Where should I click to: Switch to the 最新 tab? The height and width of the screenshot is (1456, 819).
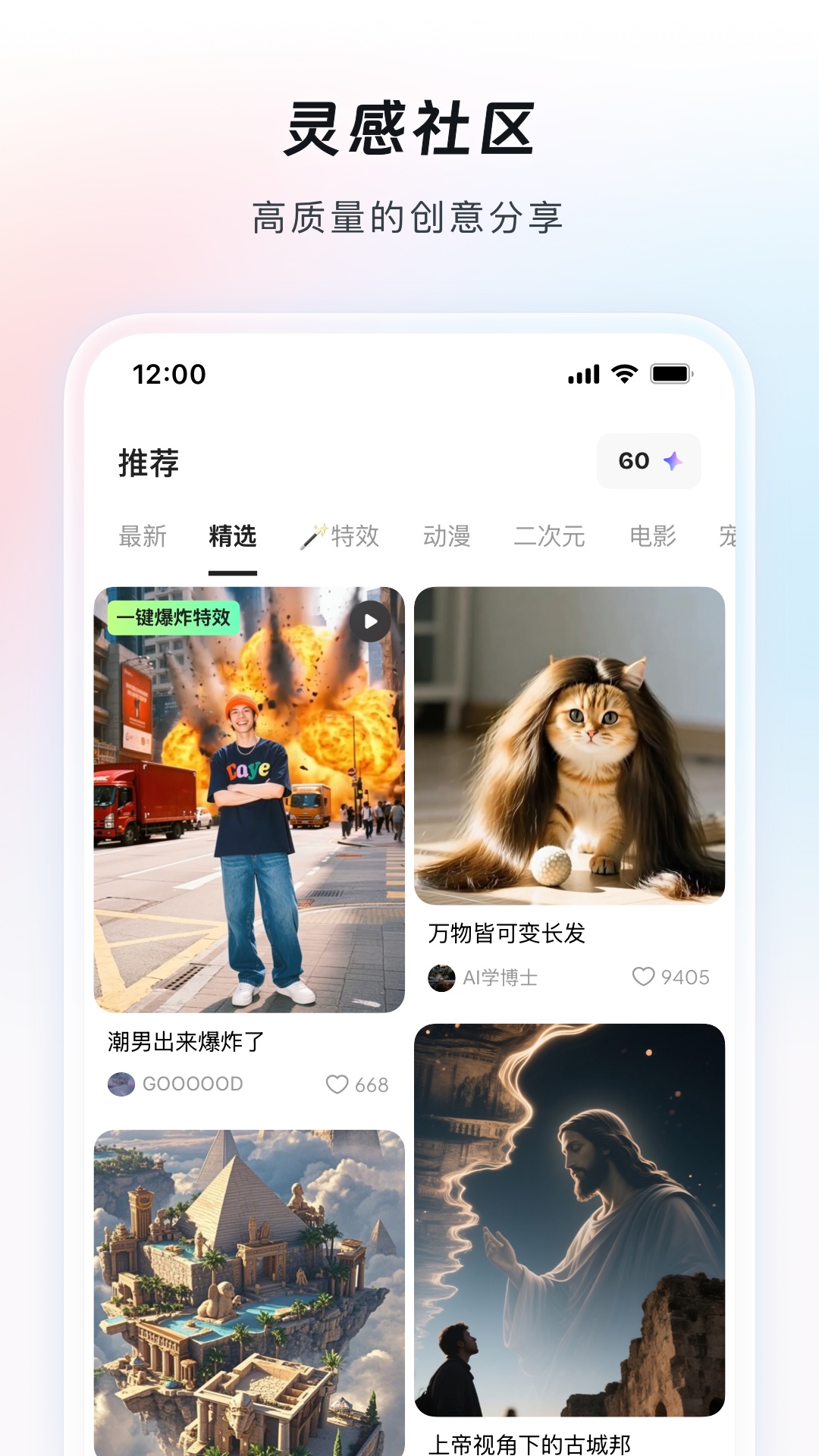[144, 536]
